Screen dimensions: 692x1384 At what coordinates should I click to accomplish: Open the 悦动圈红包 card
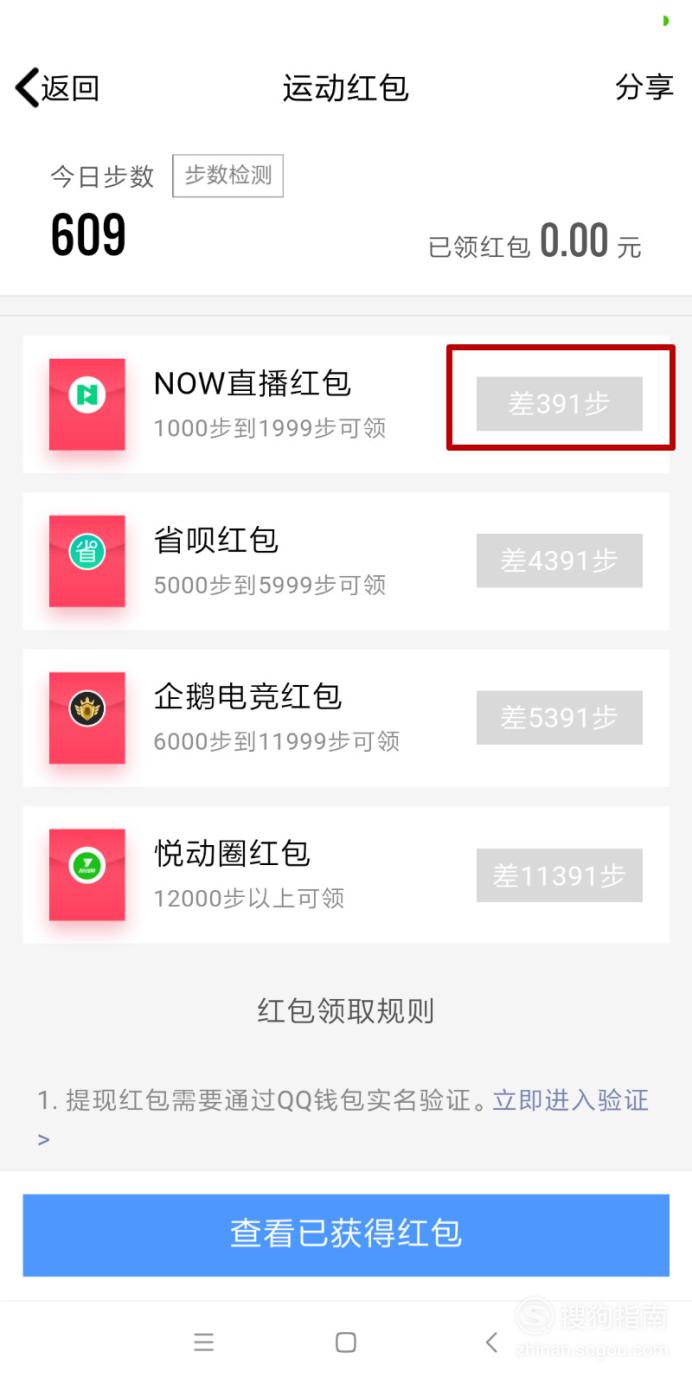click(x=346, y=875)
